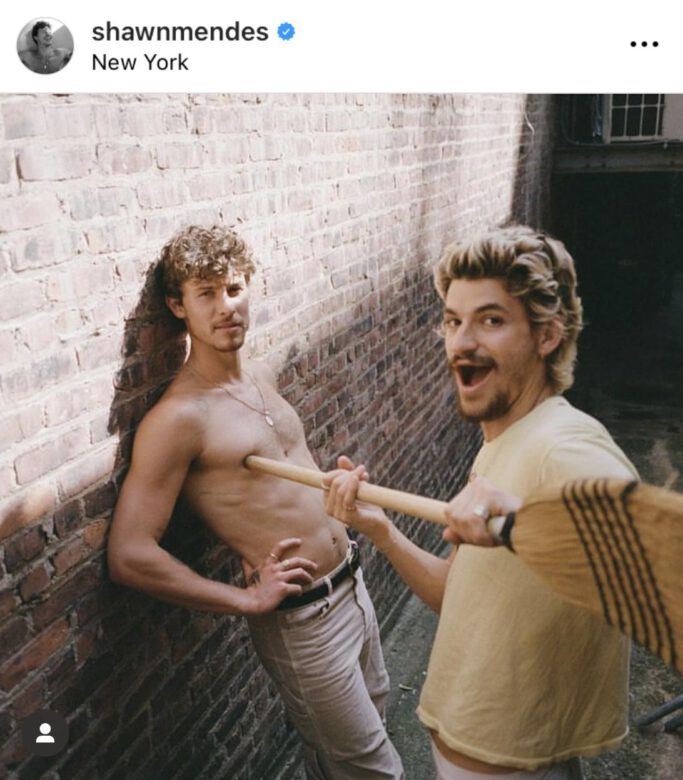Open the New York location page
This screenshot has height=780, width=683.
click(x=140, y=62)
